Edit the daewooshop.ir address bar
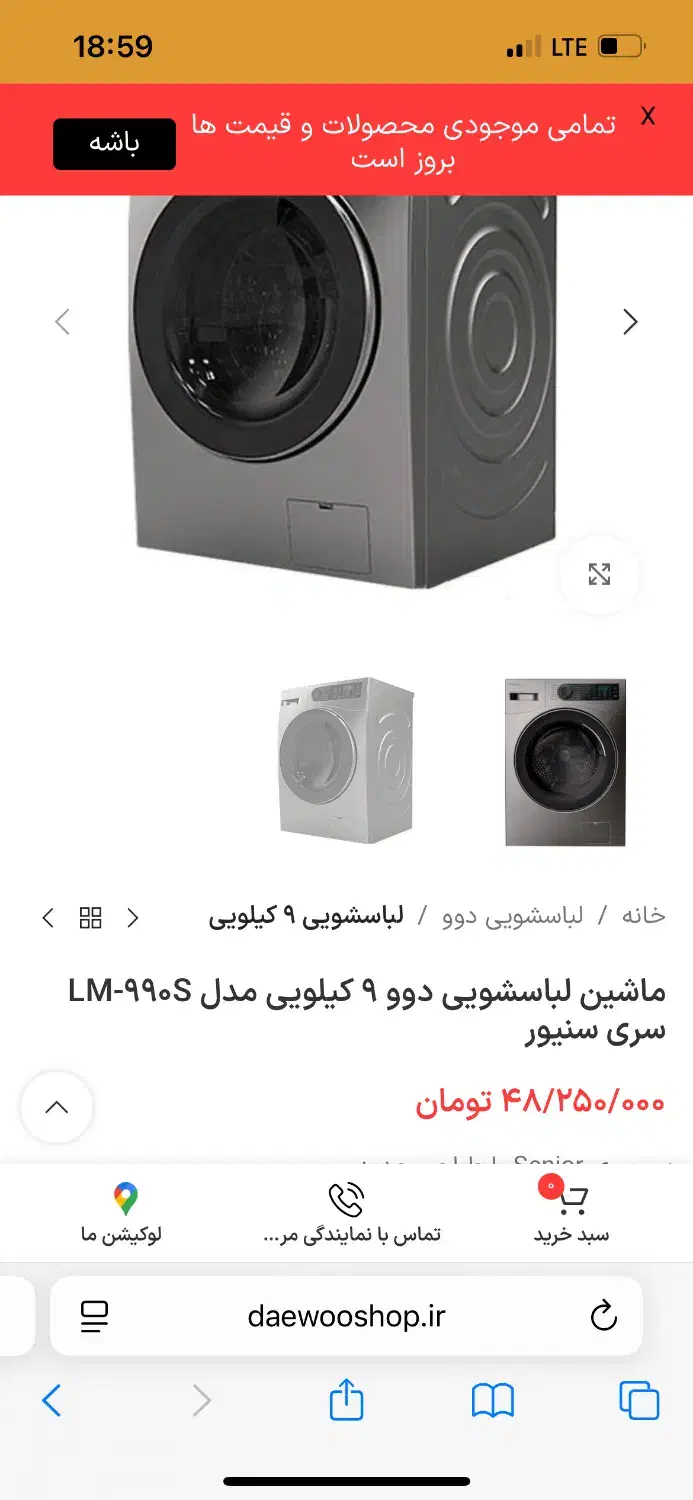This screenshot has width=693, height=1500. (x=346, y=1316)
